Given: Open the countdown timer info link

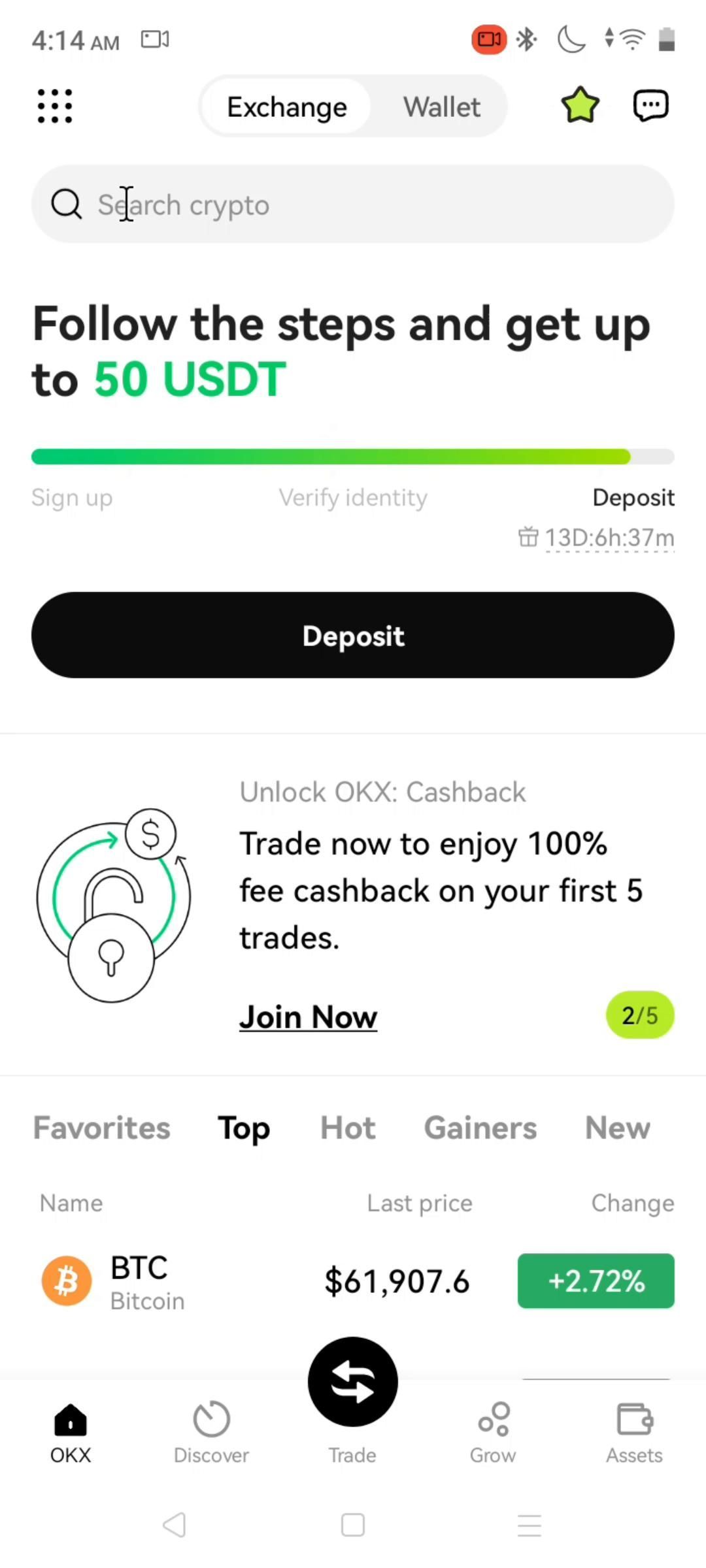Looking at the screenshot, I should (608, 538).
